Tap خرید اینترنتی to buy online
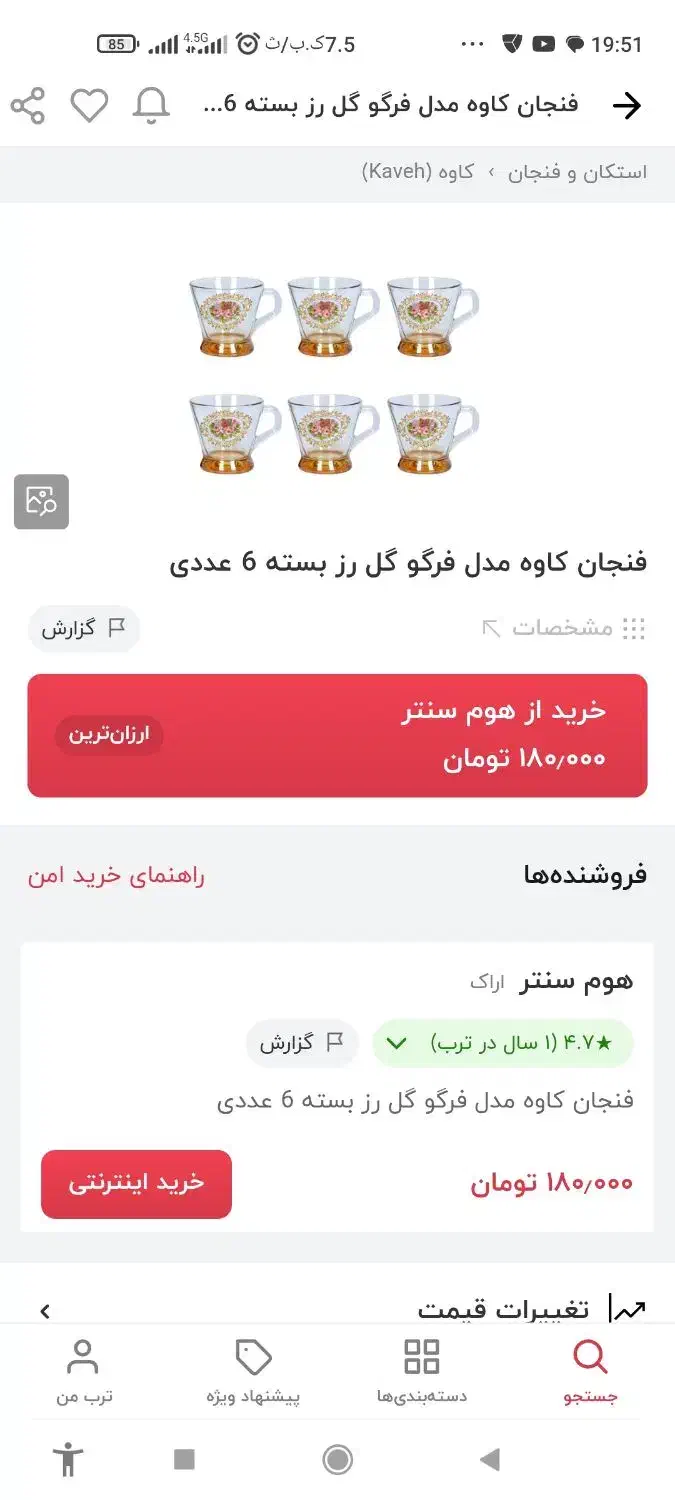This screenshot has height=1500, width=675. click(136, 1184)
